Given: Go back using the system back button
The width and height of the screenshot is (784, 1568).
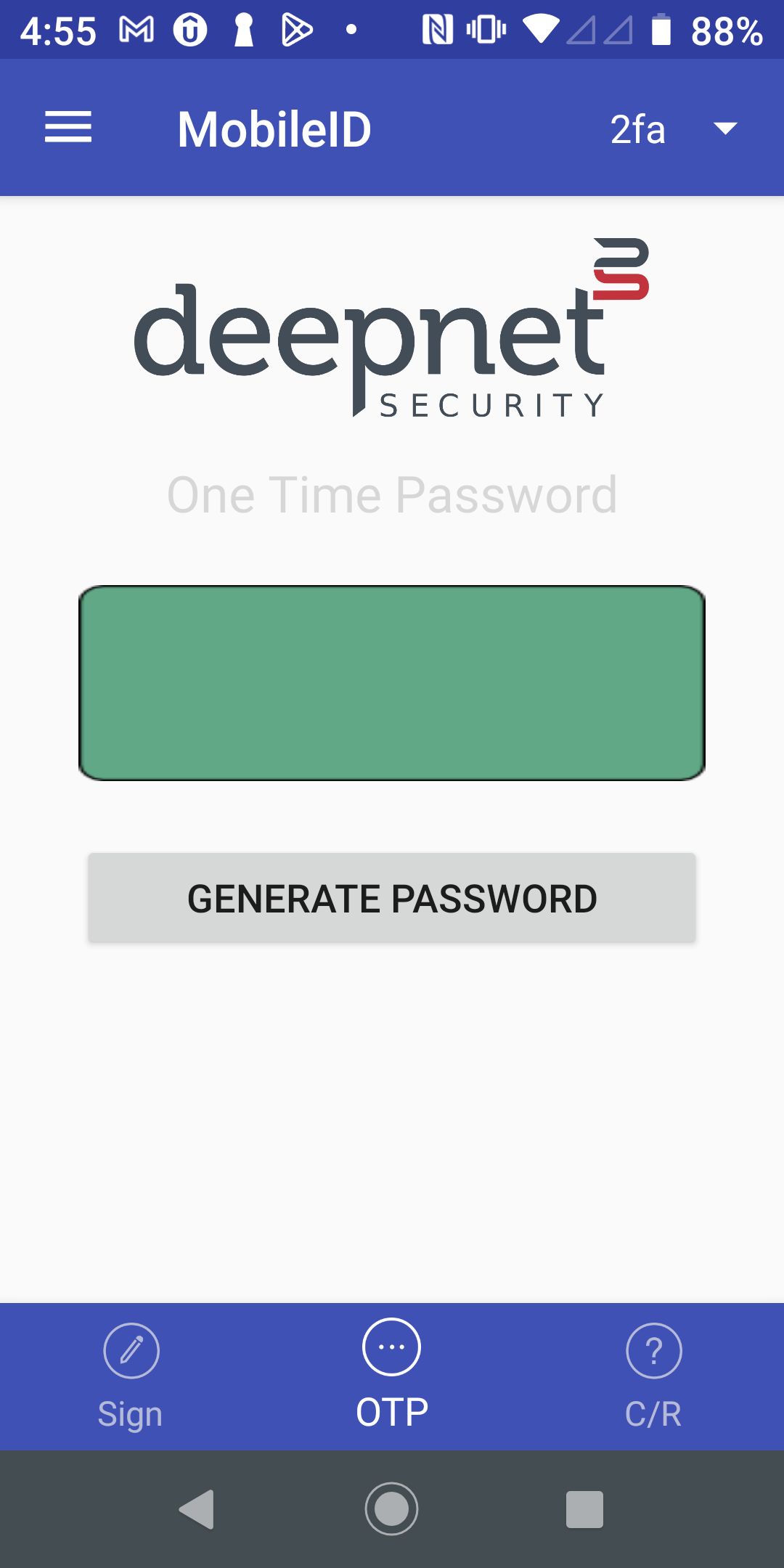Looking at the screenshot, I should pos(197,1509).
